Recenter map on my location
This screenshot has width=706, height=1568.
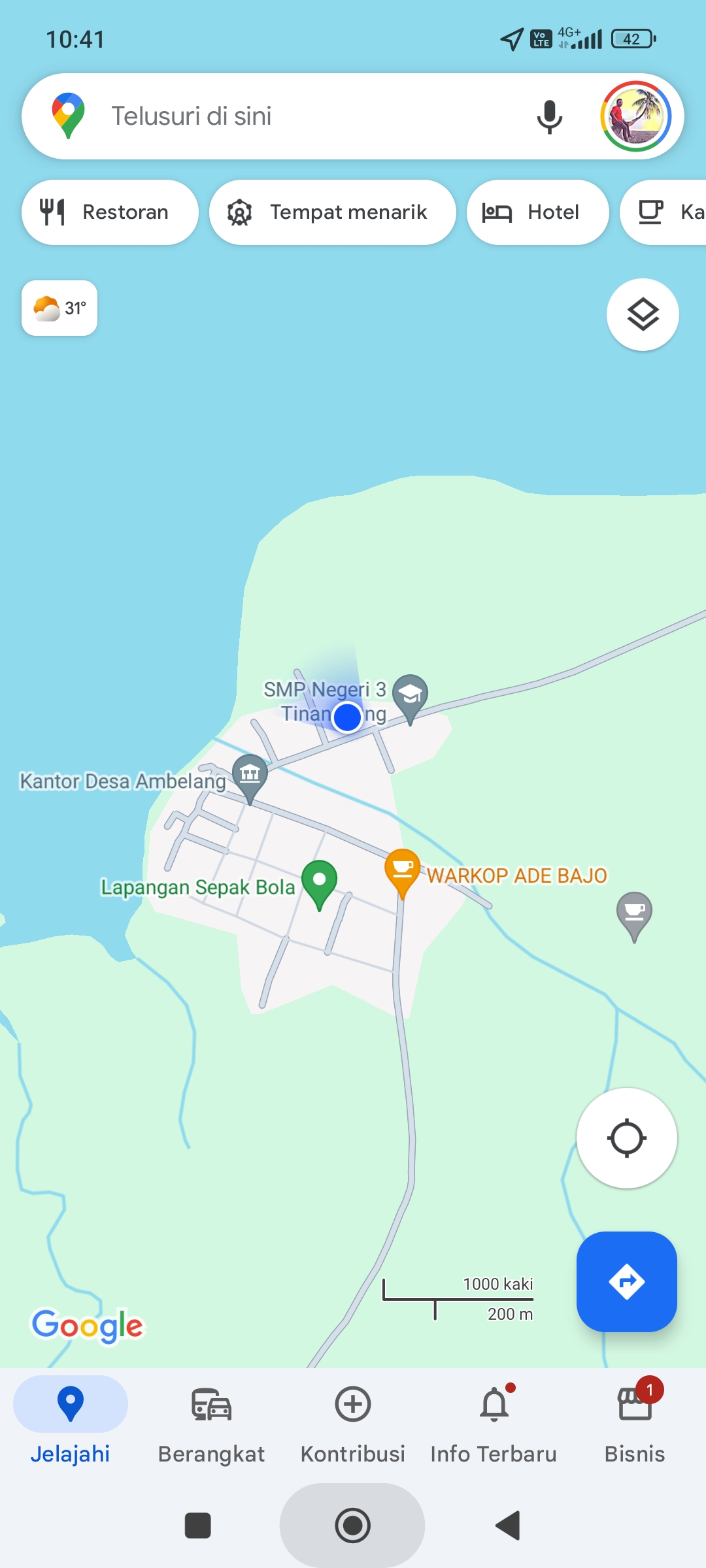(626, 1138)
